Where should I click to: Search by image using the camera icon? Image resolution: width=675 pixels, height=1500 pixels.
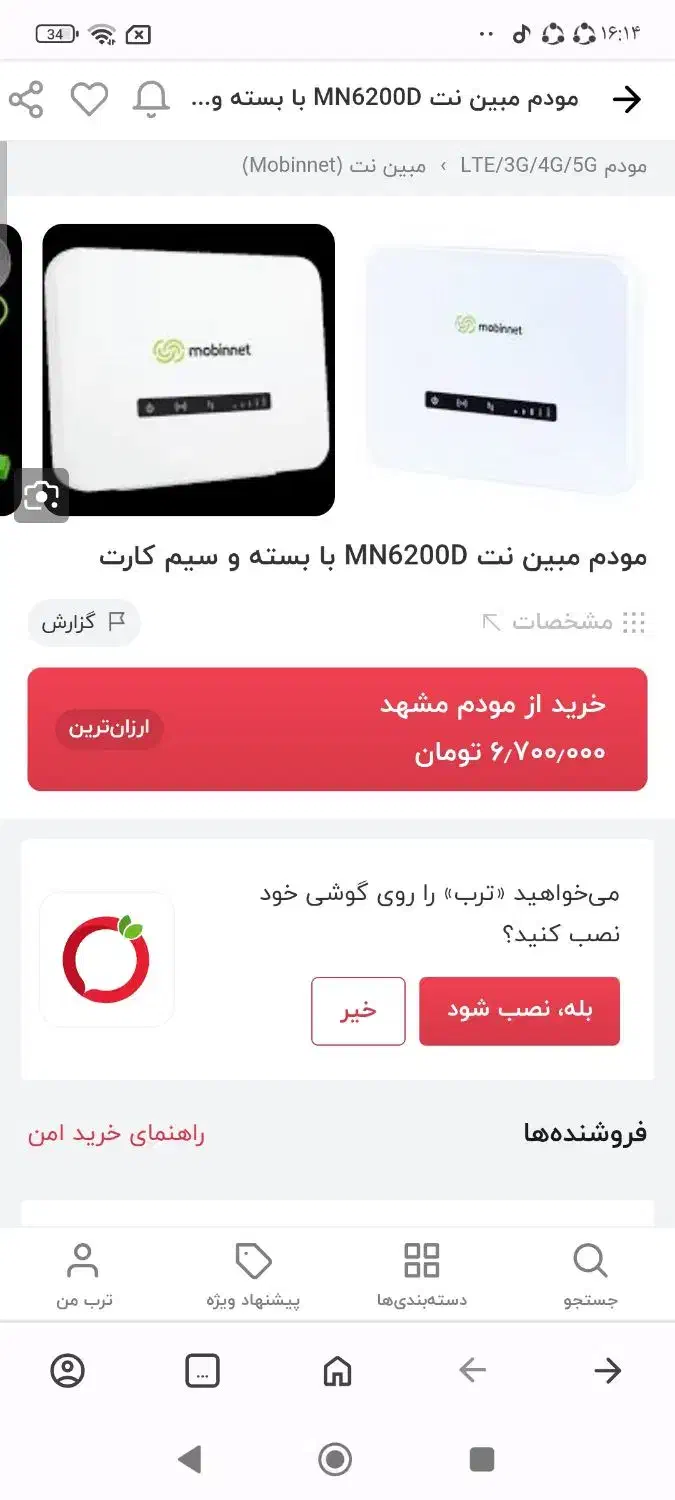point(41,495)
